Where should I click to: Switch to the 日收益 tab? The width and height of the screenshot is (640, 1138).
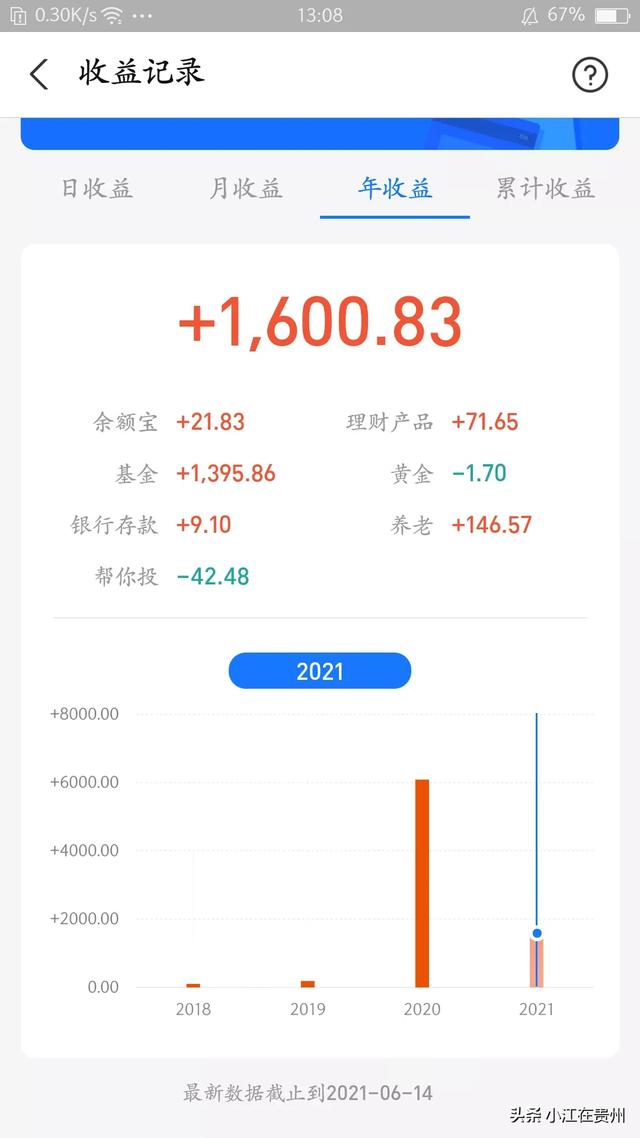[97, 189]
